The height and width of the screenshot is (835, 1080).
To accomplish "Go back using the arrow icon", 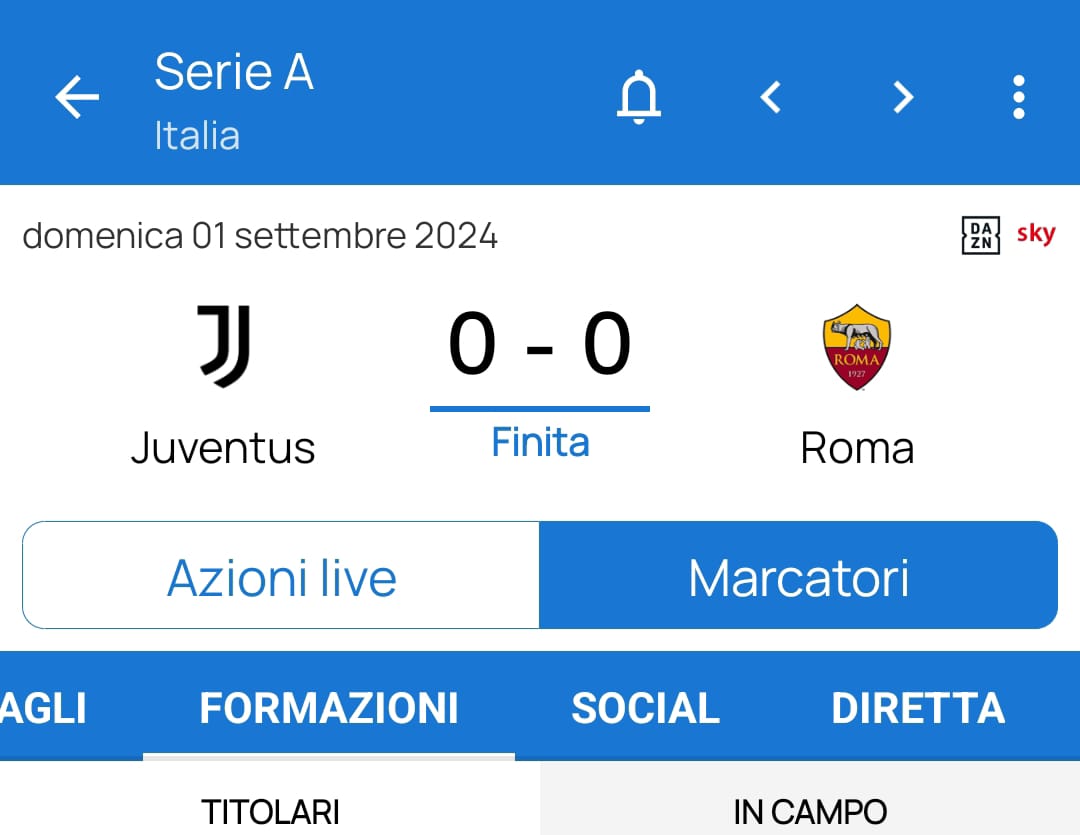I will 77,98.
